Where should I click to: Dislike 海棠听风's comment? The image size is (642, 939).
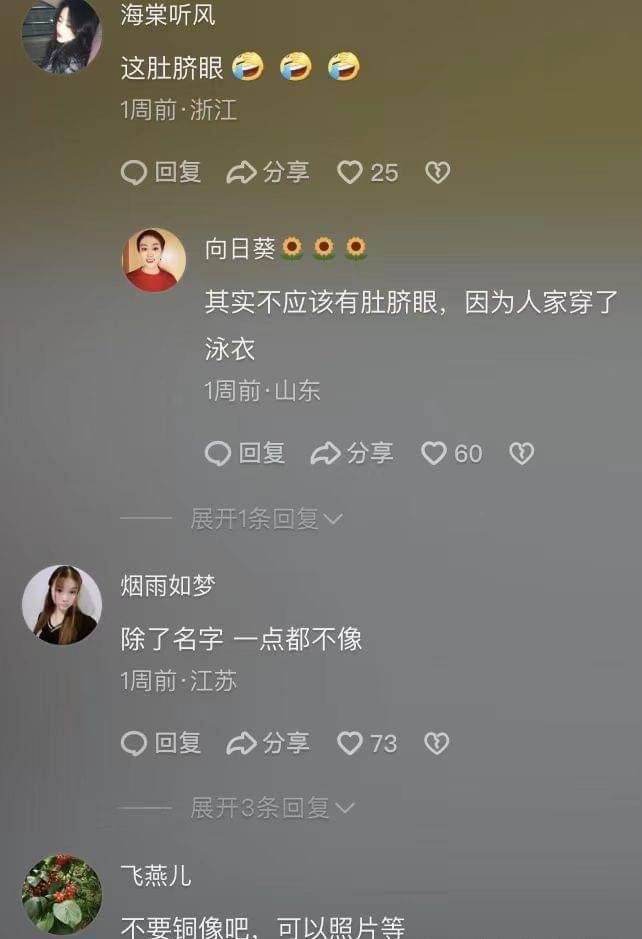pyautogui.click(x=437, y=173)
